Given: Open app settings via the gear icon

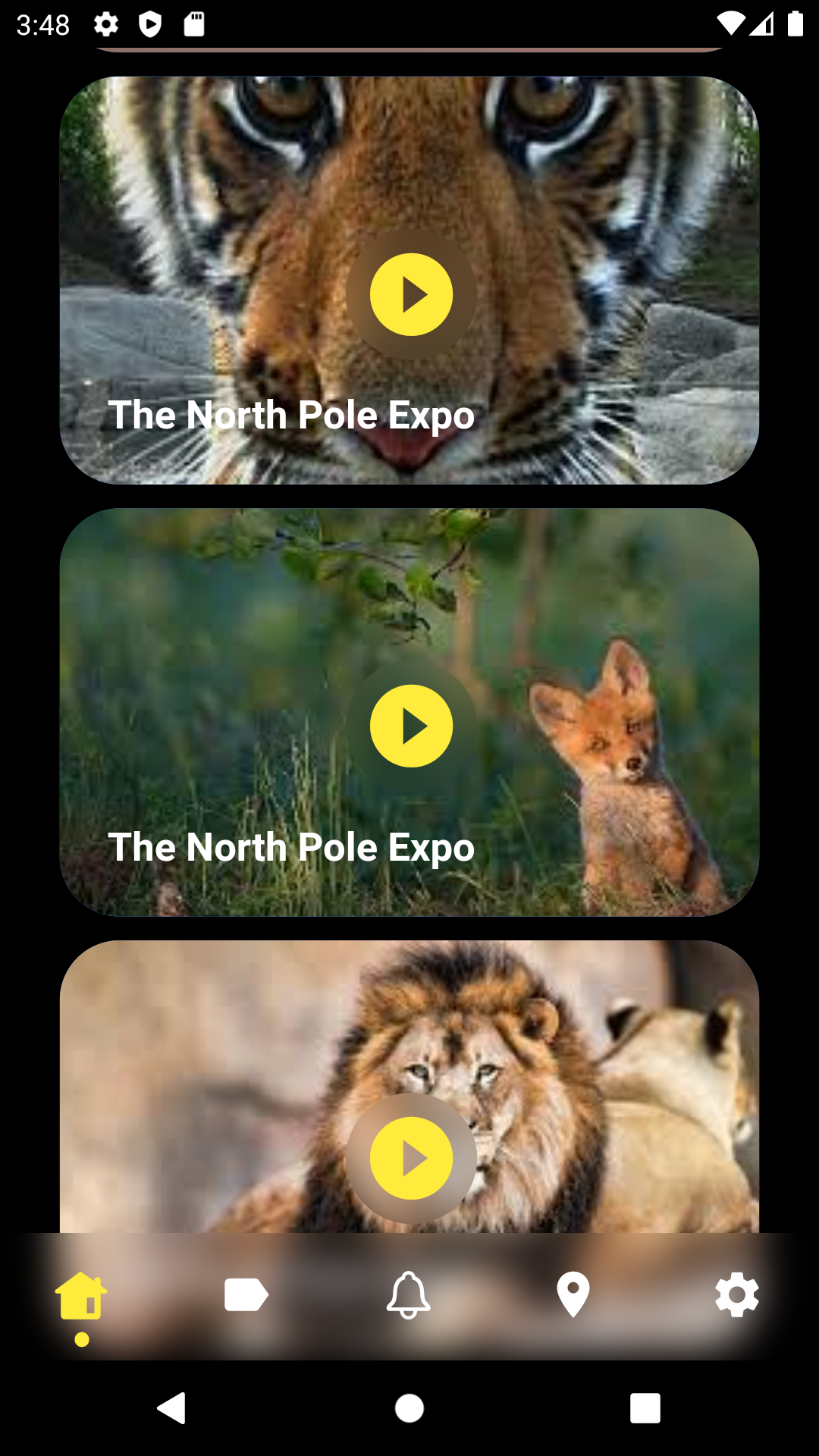Looking at the screenshot, I should pyautogui.click(x=736, y=1294).
